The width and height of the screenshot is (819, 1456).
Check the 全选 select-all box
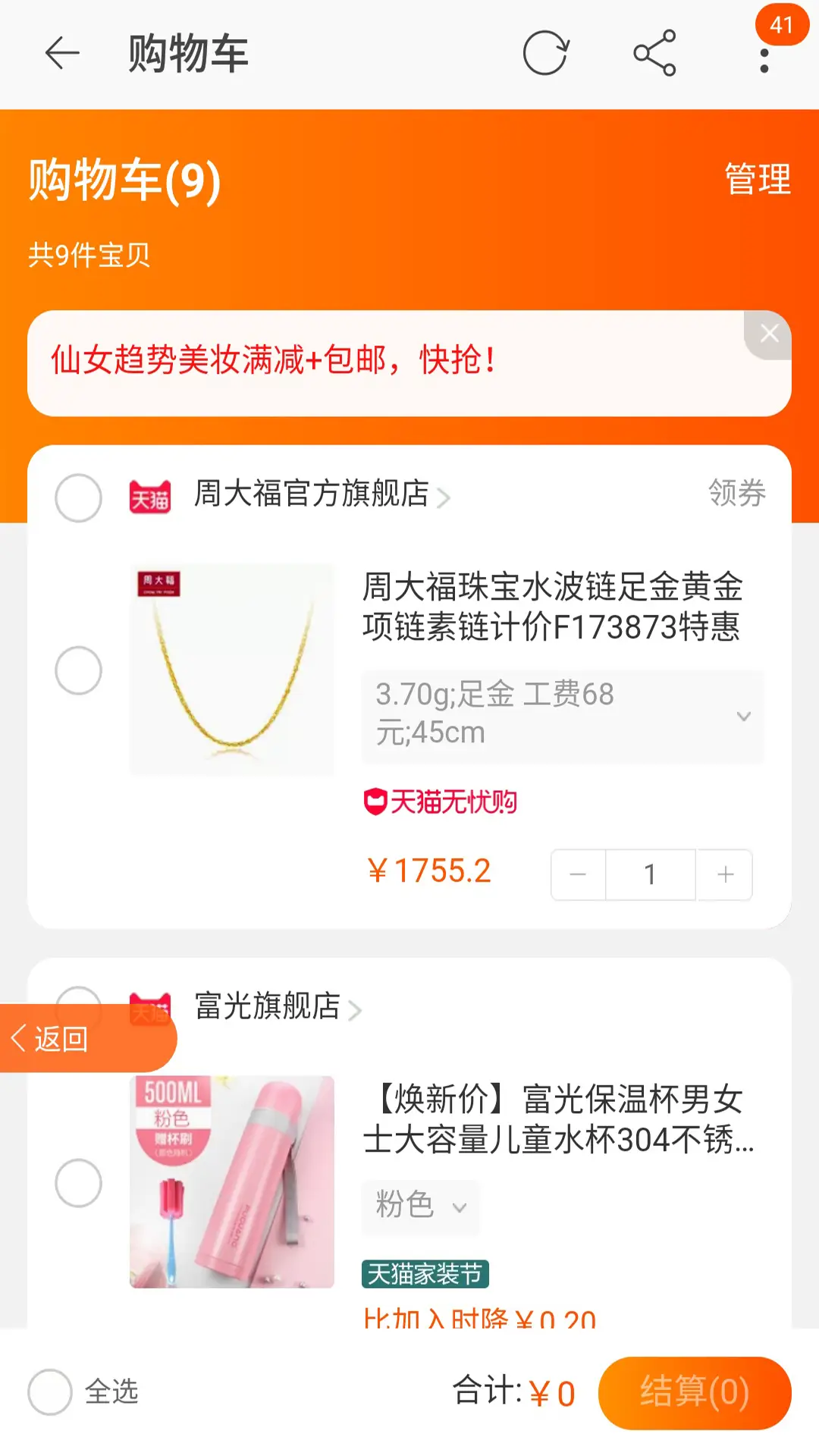[50, 1392]
